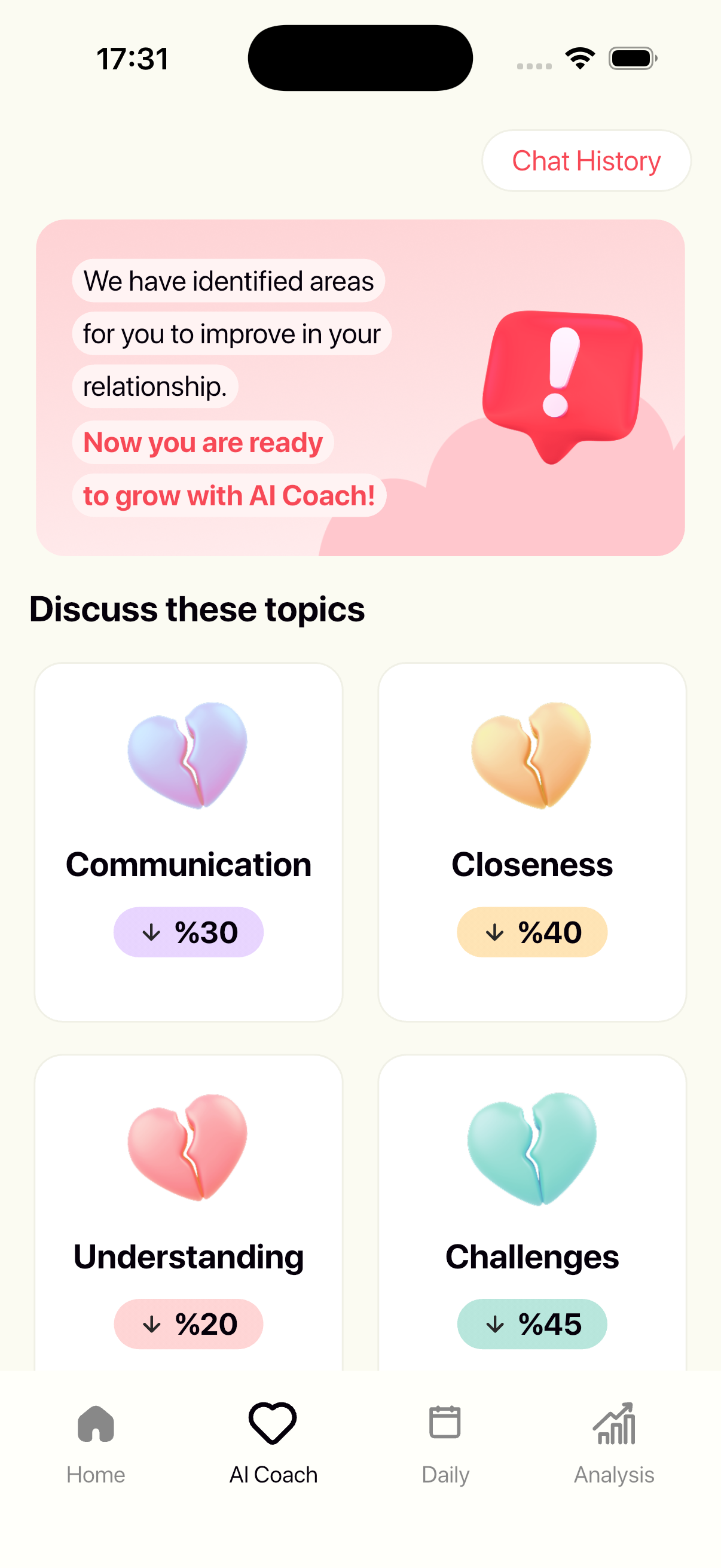The width and height of the screenshot is (721, 1568).
Task: Tap the %30 decline badge under Communication
Action: pyautogui.click(x=187, y=931)
